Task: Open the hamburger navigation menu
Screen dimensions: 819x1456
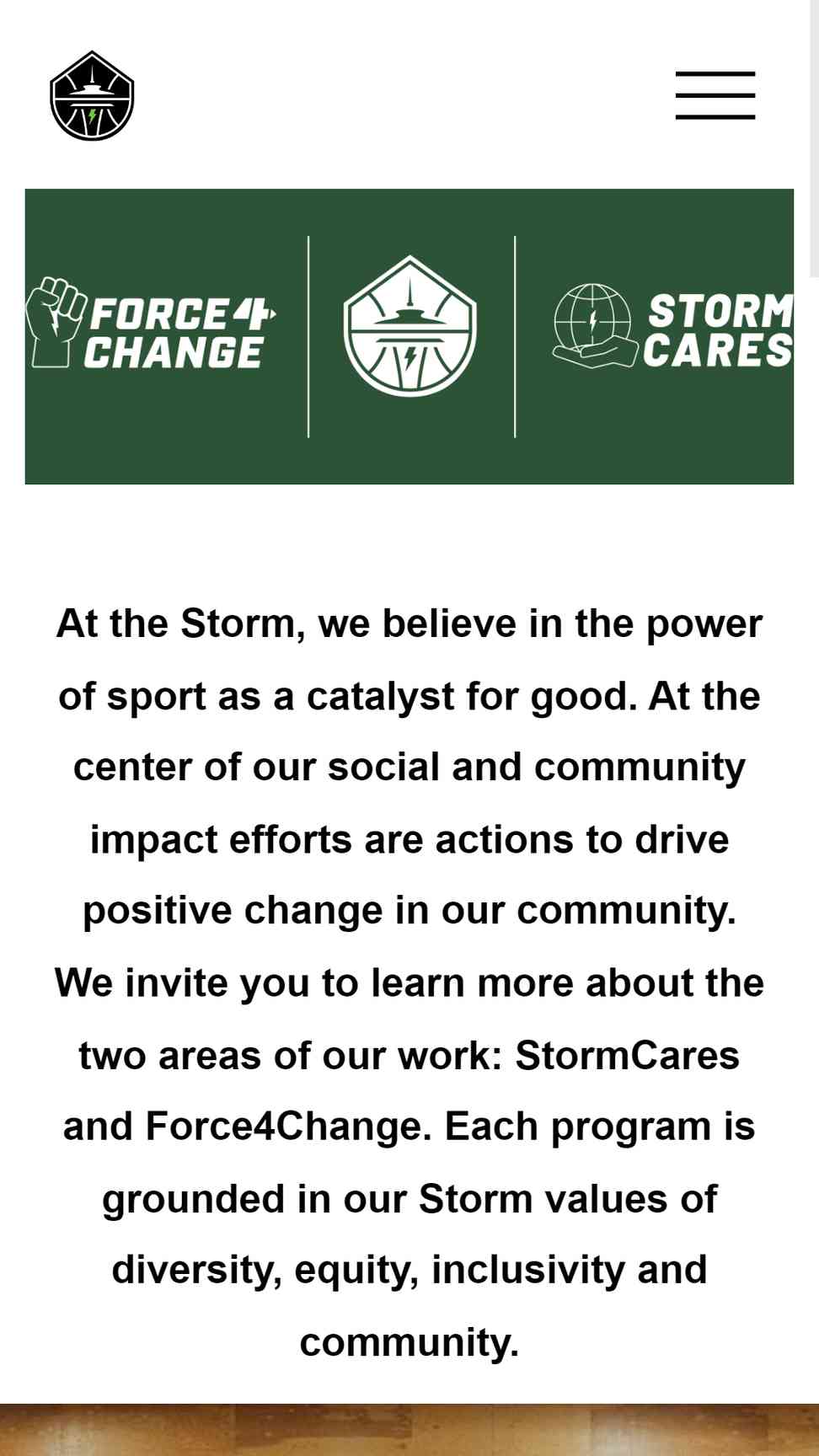Action: [x=715, y=95]
